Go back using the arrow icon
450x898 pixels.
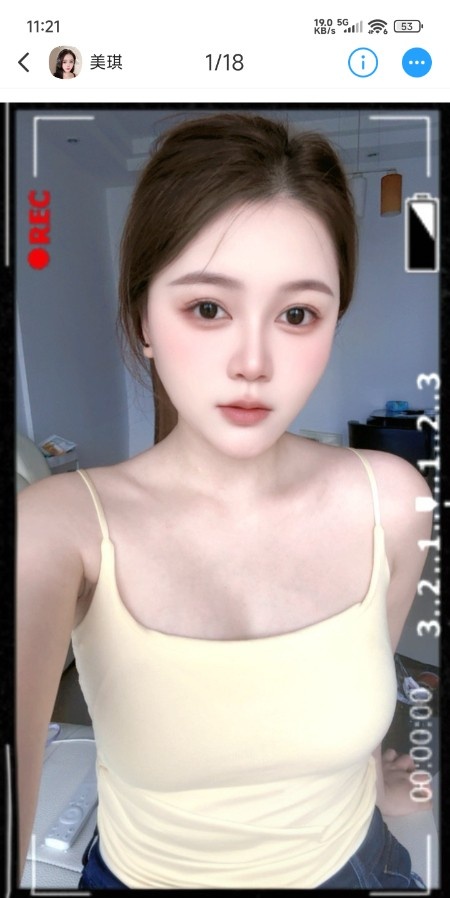pos(23,62)
